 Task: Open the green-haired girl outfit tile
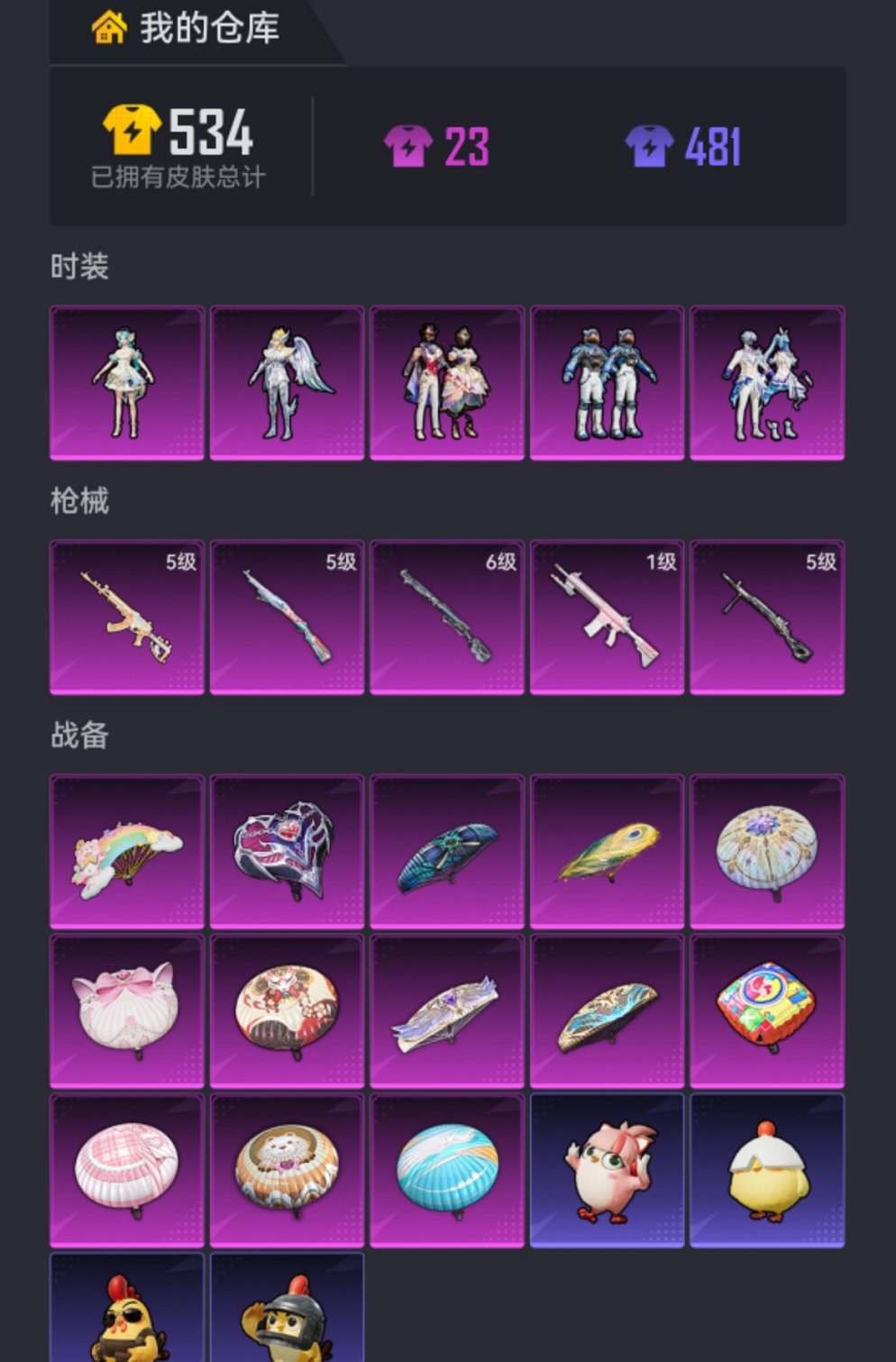click(126, 383)
